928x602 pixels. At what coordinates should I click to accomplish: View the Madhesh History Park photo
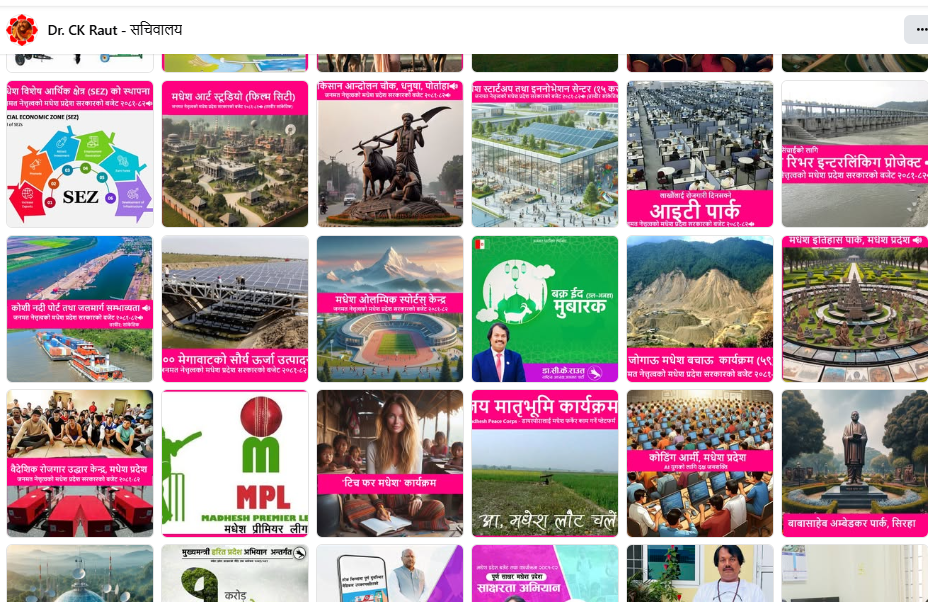click(855, 309)
